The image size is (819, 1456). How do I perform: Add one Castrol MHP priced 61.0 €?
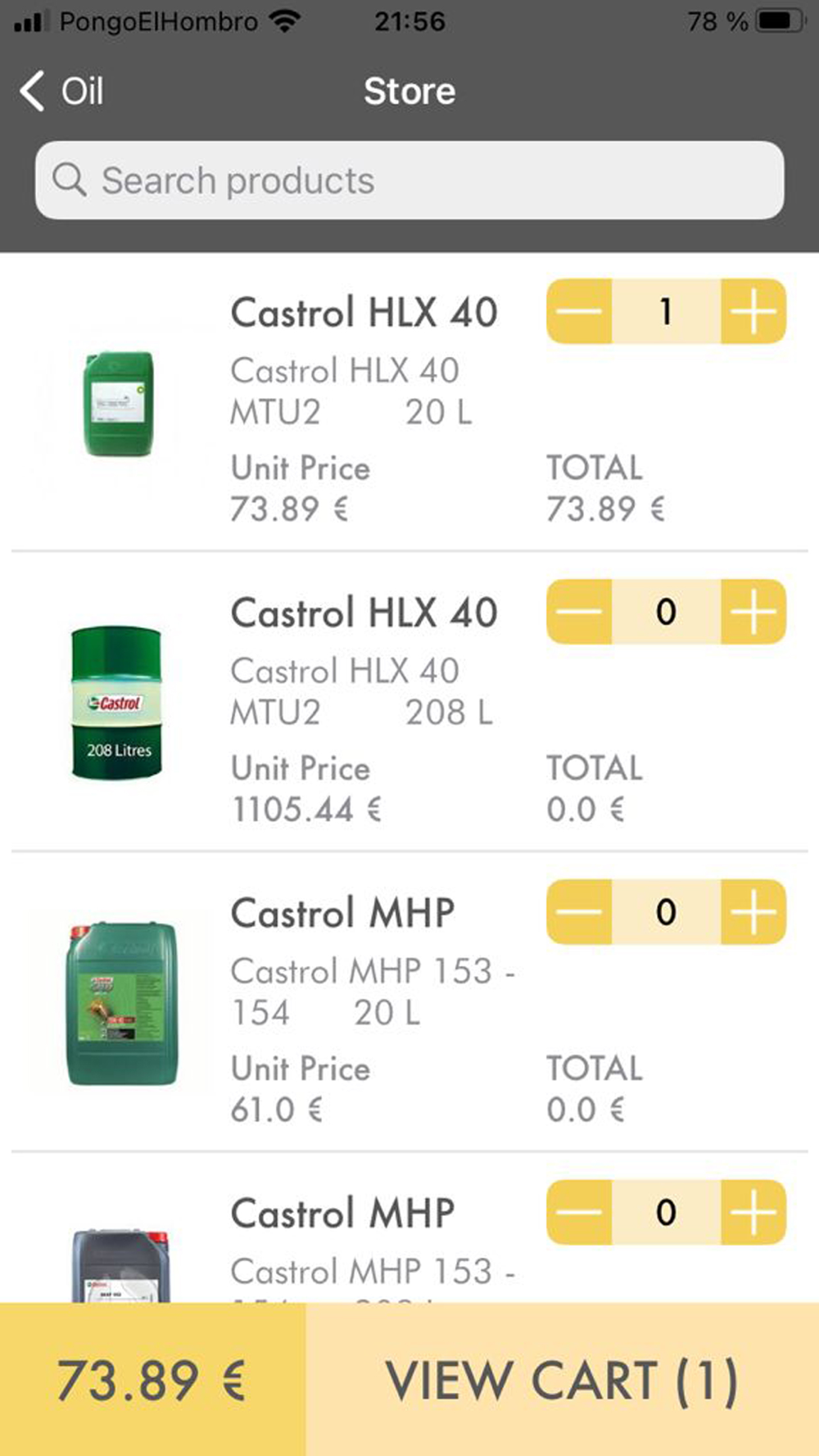pos(753,912)
